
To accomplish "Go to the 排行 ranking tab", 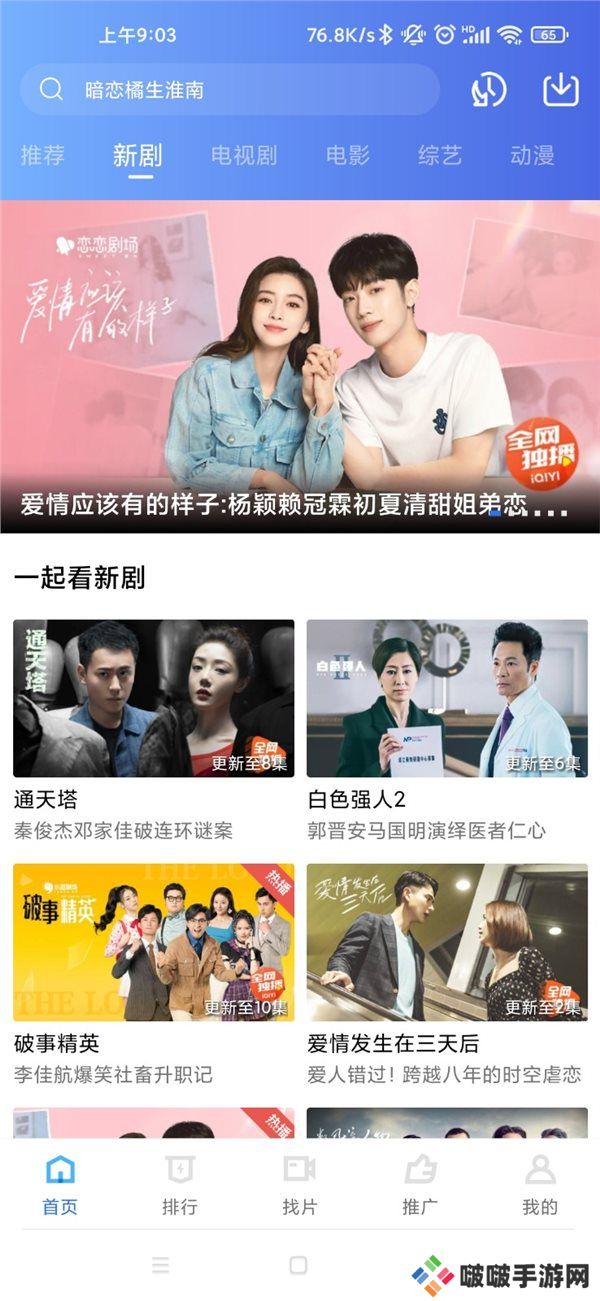I will tap(180, 1185).
